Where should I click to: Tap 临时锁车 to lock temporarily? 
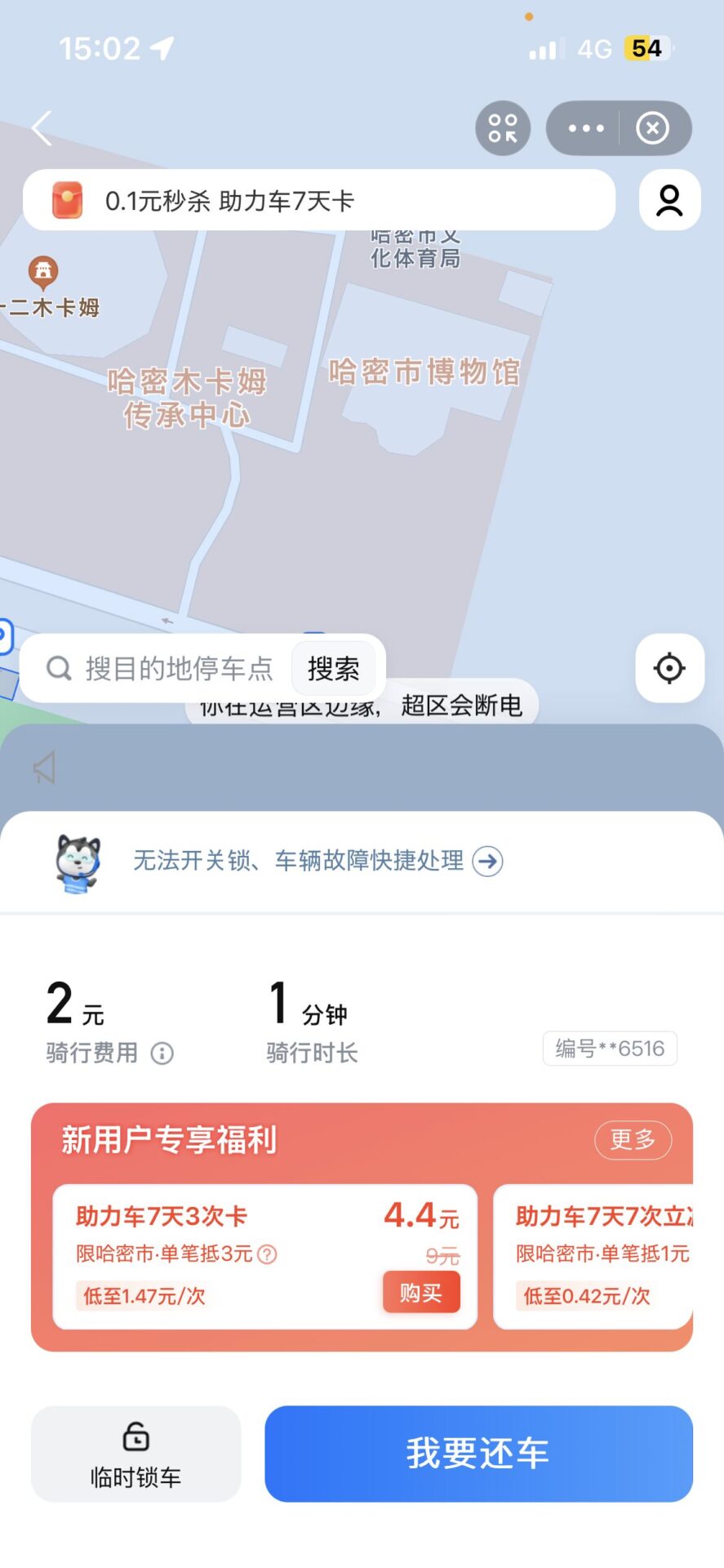[136, 1454]
